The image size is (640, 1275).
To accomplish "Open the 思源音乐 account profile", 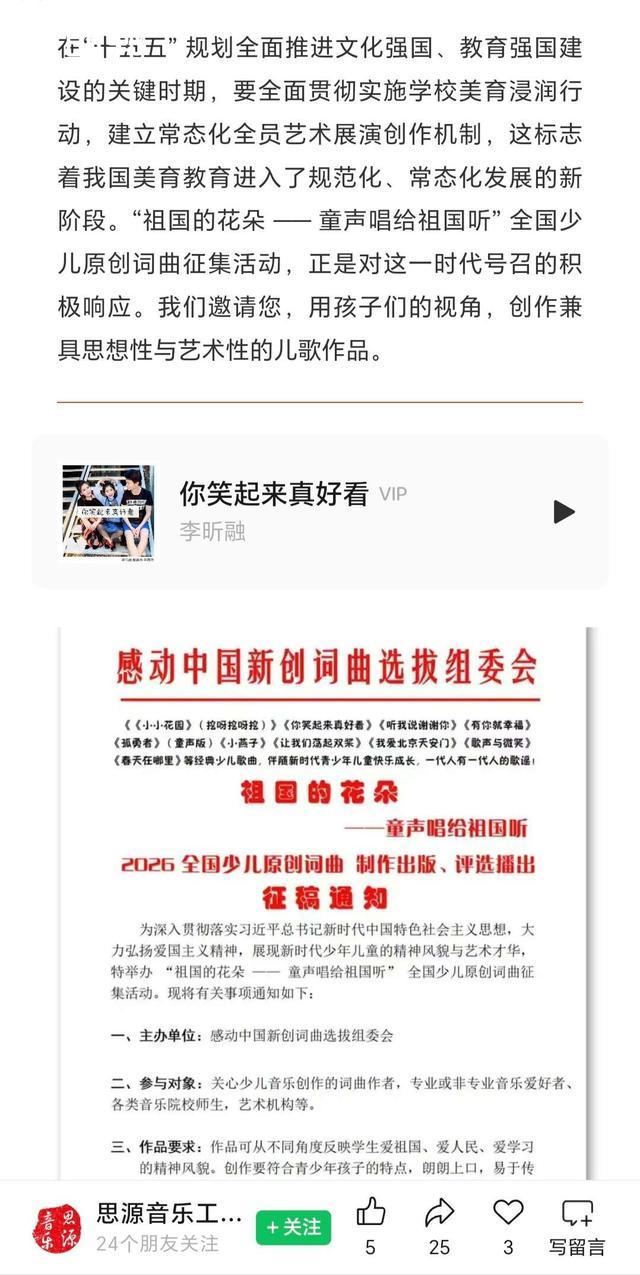I will pyautogui.click(x=59, y=1227).
